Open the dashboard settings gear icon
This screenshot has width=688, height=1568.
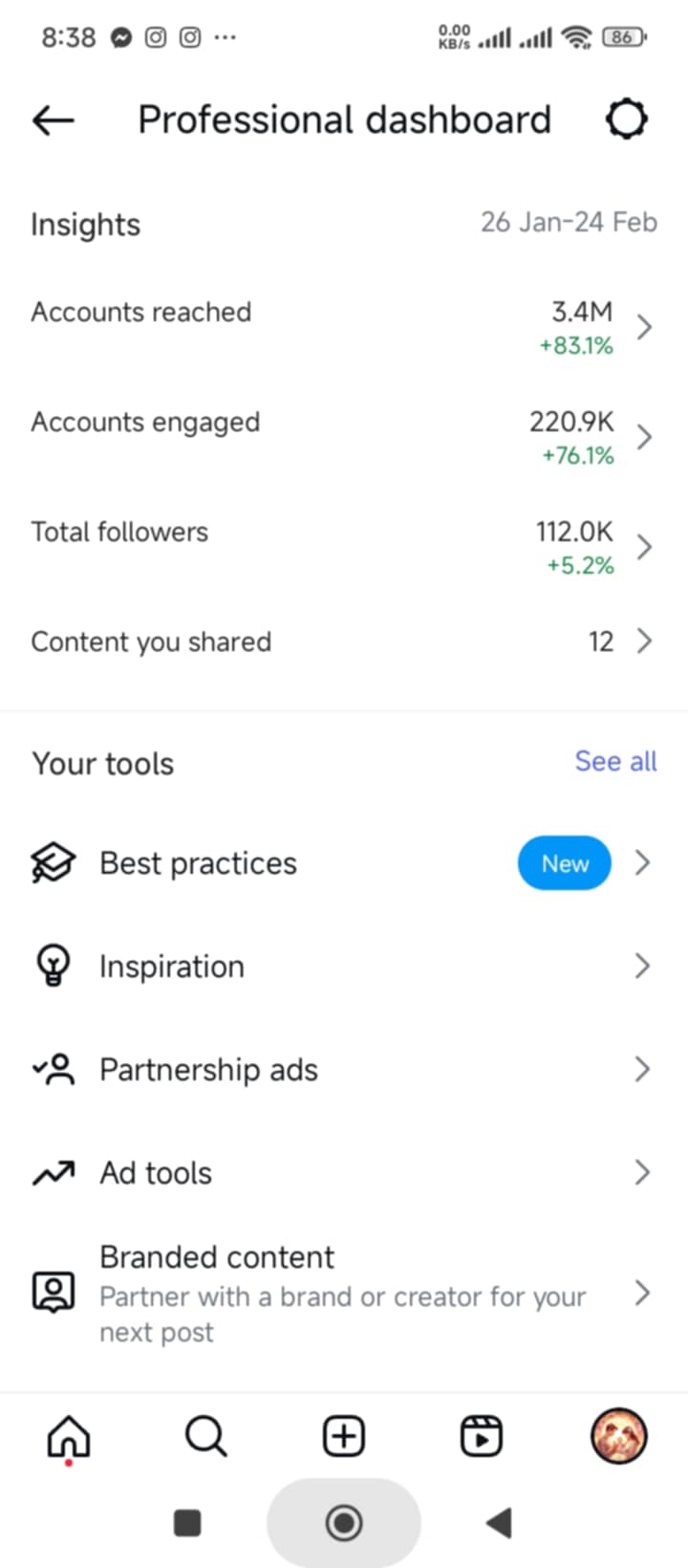[627, 120]
